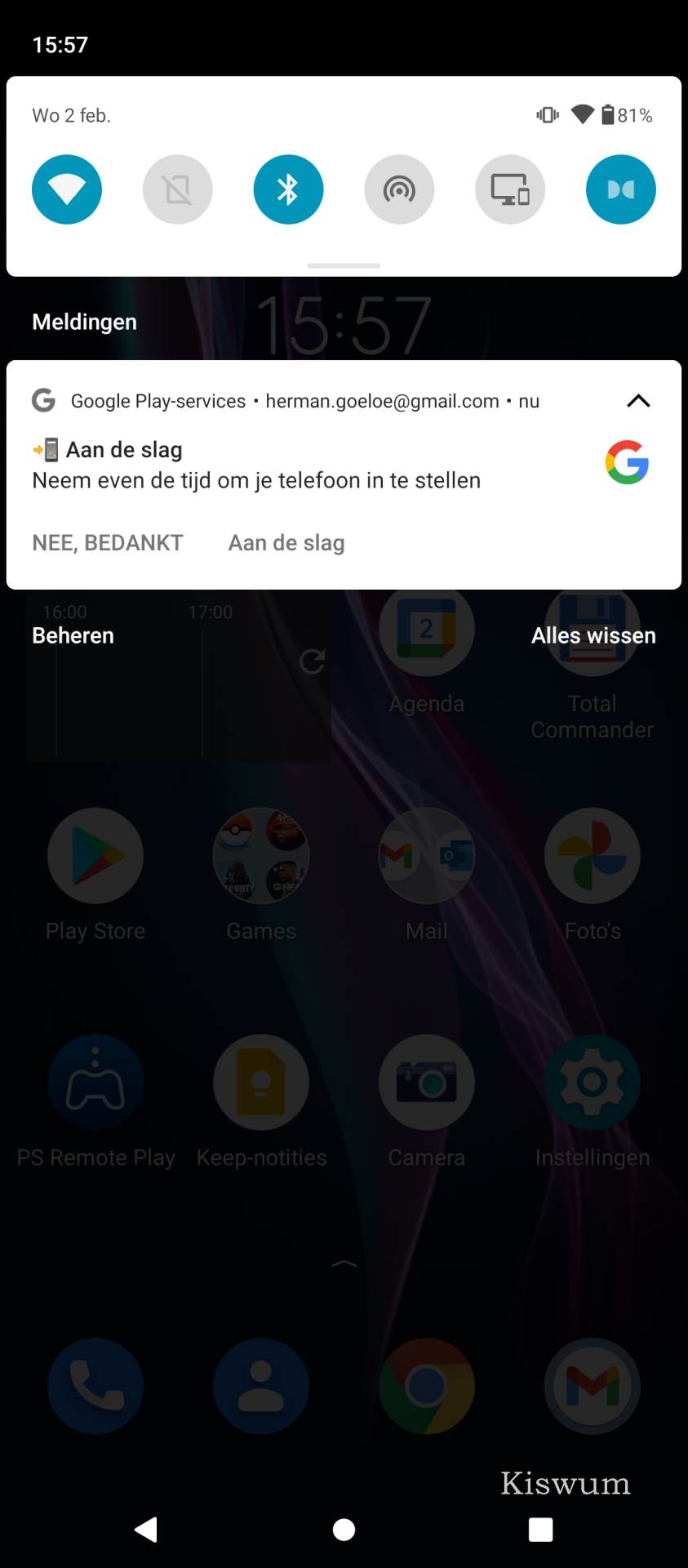Toggle the screen cast quick setting
This screenshot has width=688, height=1568.
coord(510,189)
